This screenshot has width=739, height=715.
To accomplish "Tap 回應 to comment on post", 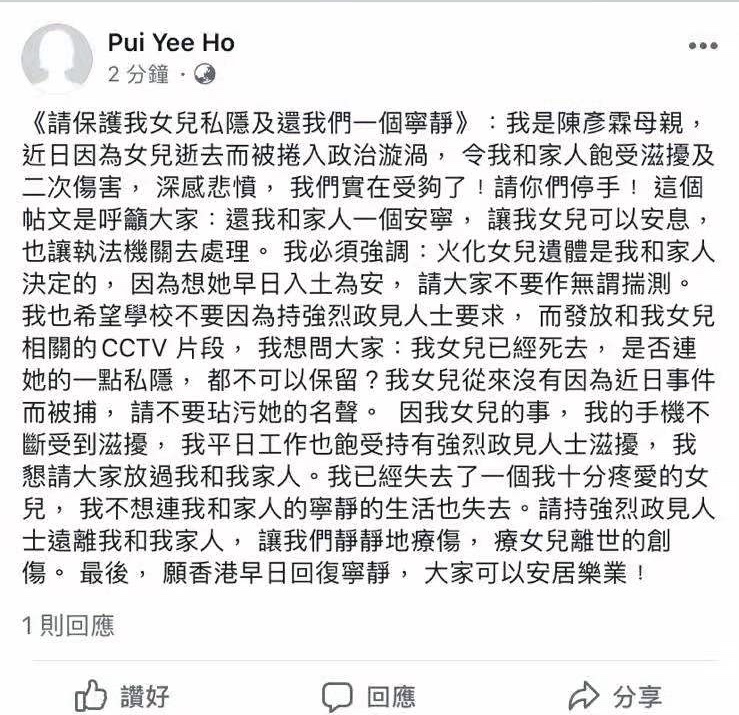I will click(x=368, y=696).
